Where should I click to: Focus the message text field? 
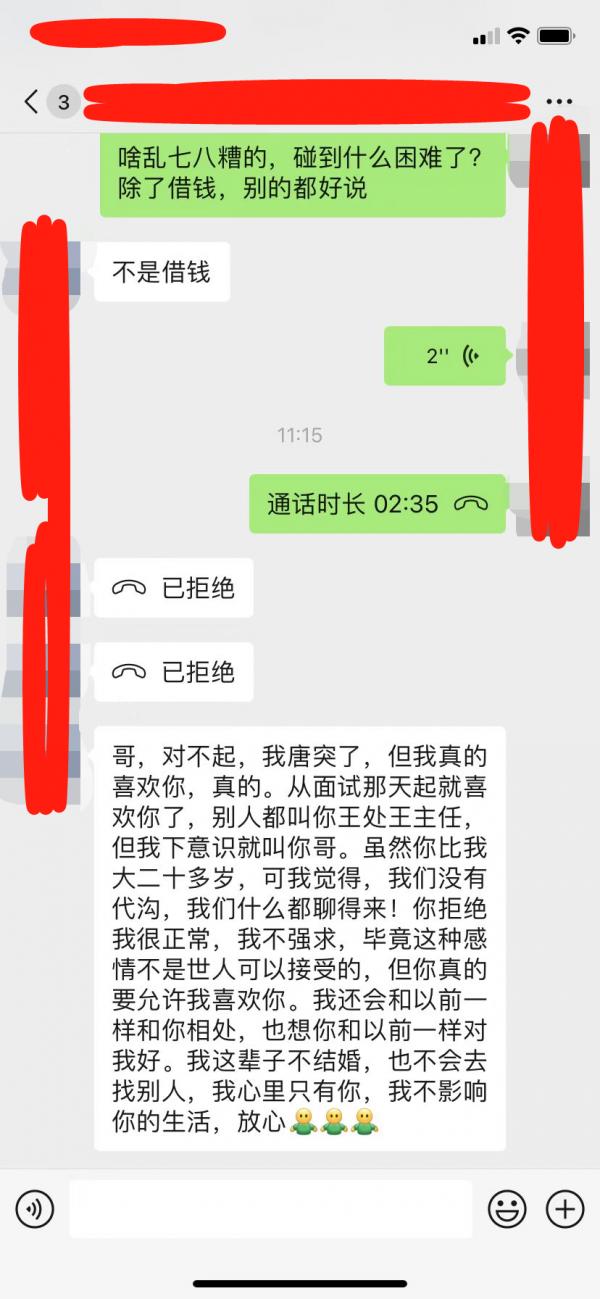pos(270,1210)
